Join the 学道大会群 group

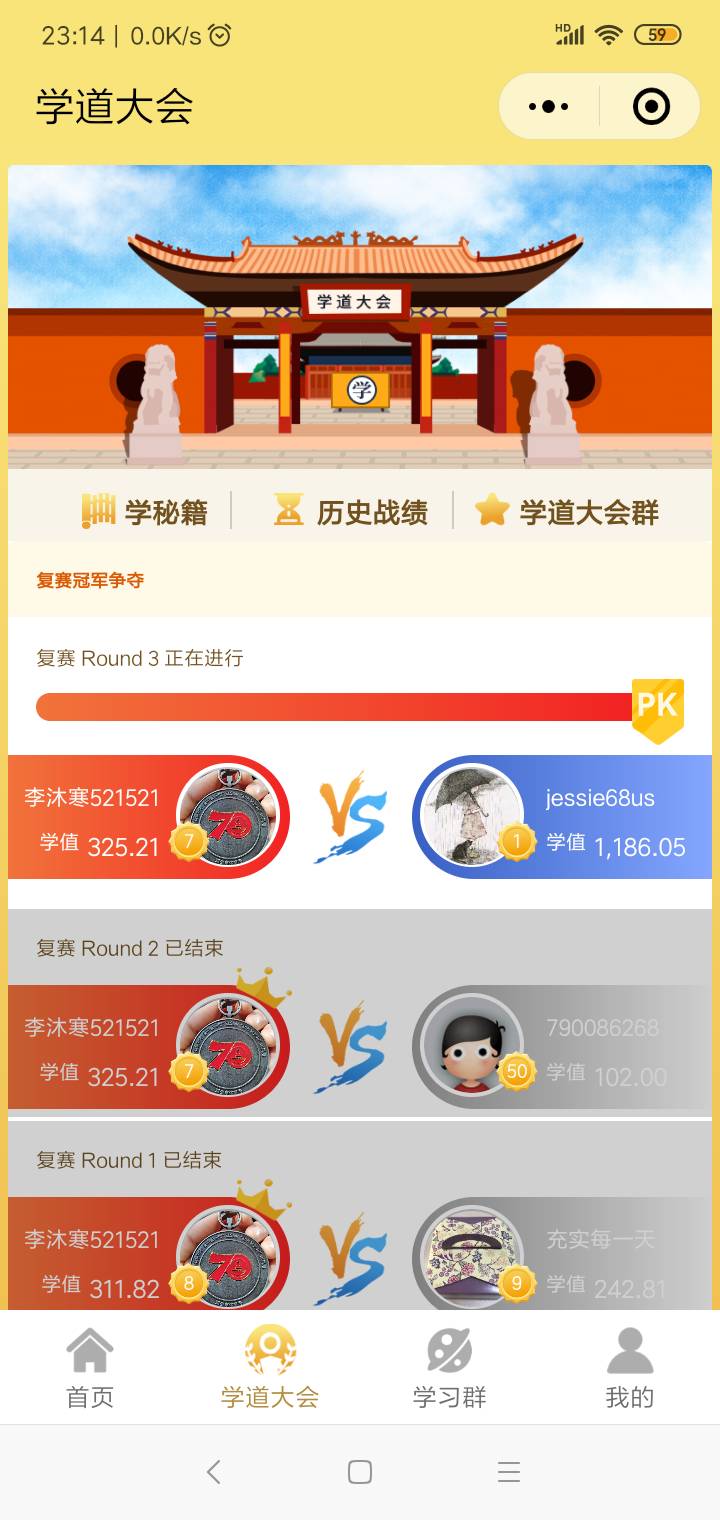(x=567, y=512)
